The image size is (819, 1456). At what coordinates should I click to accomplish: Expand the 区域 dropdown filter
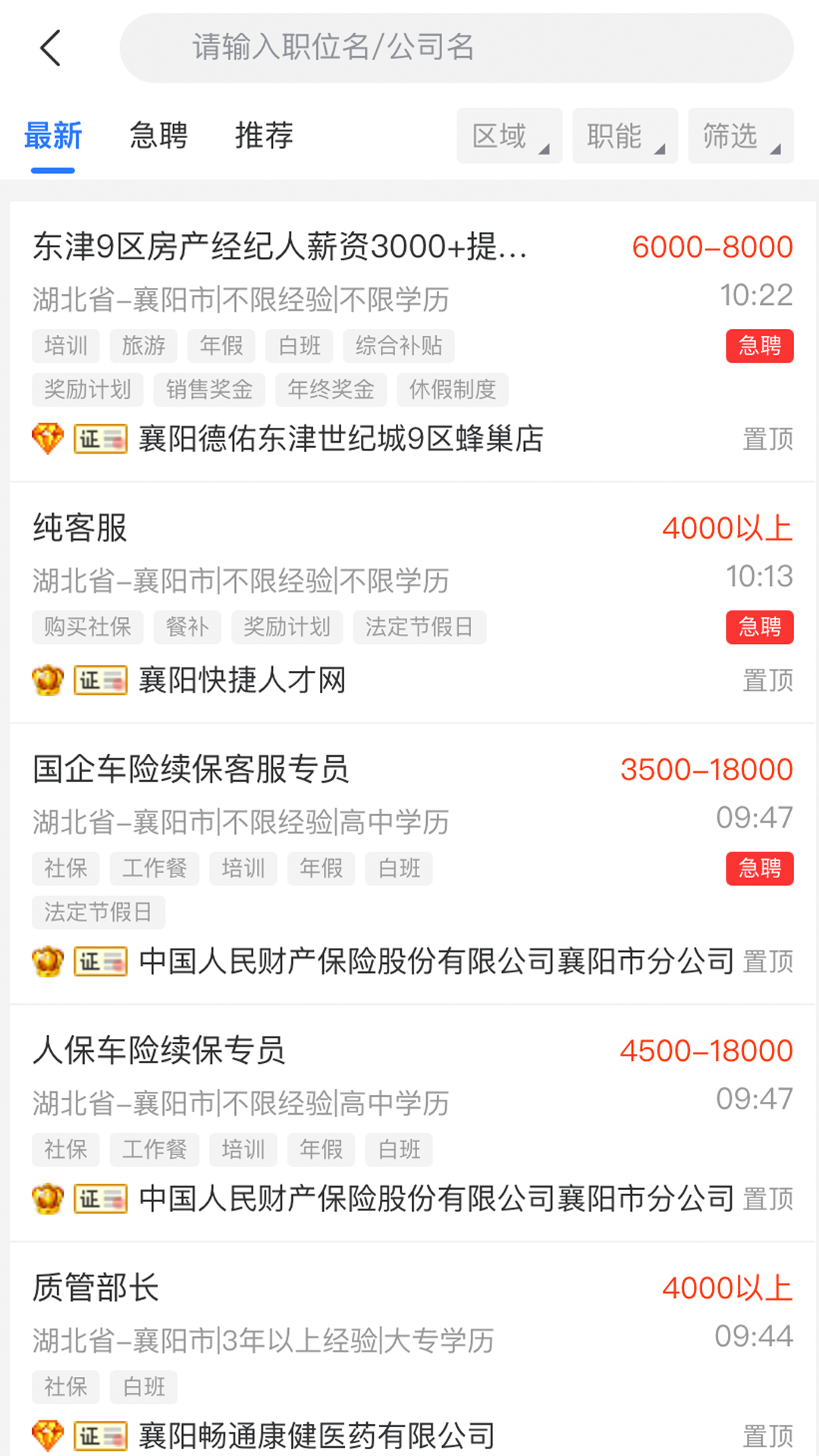[x=510, y=136]
